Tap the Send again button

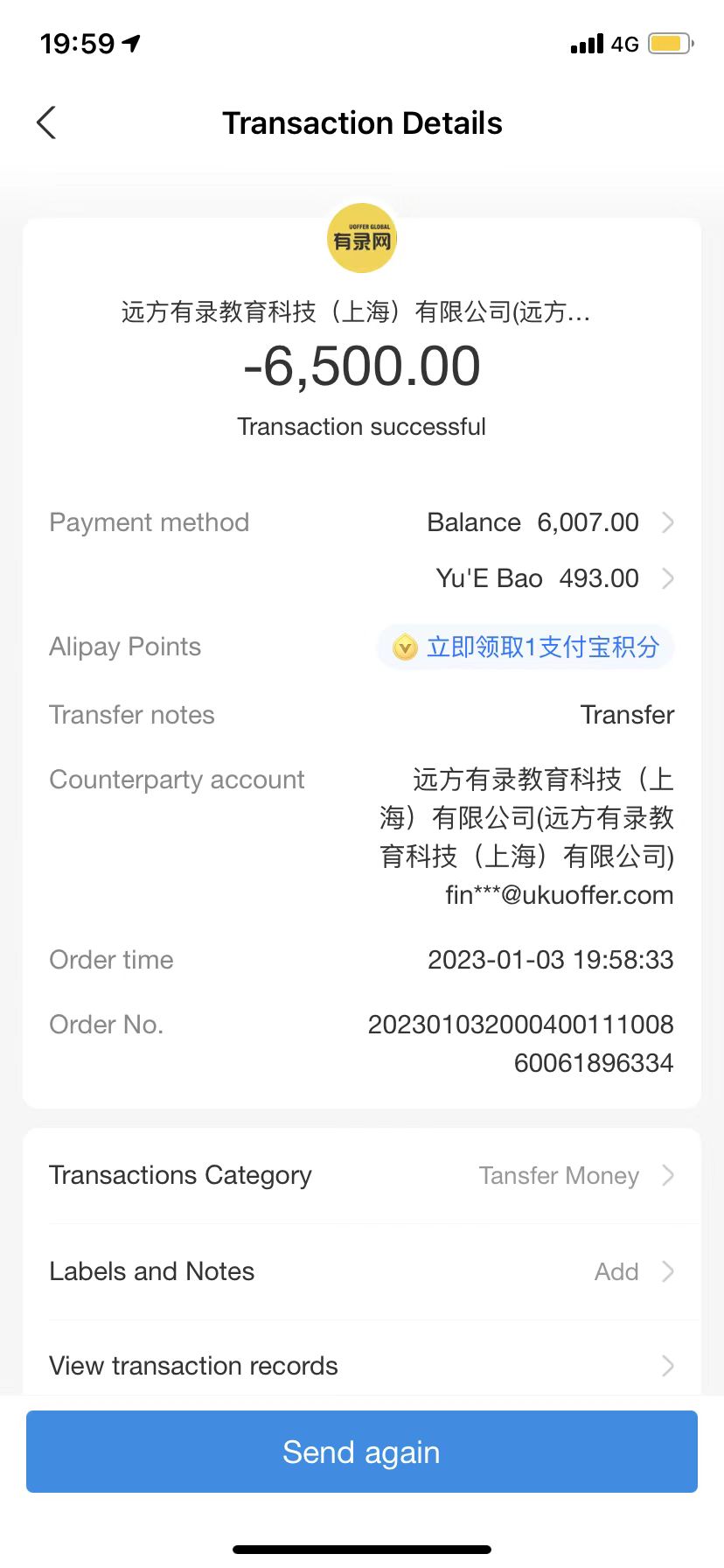pyautogui.click(x=362, y=1452)
